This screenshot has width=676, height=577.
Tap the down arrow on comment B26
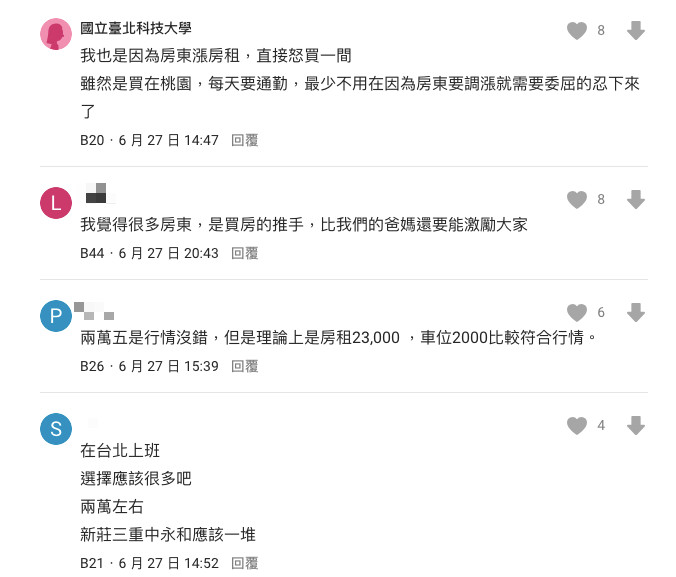pos(635,313)
